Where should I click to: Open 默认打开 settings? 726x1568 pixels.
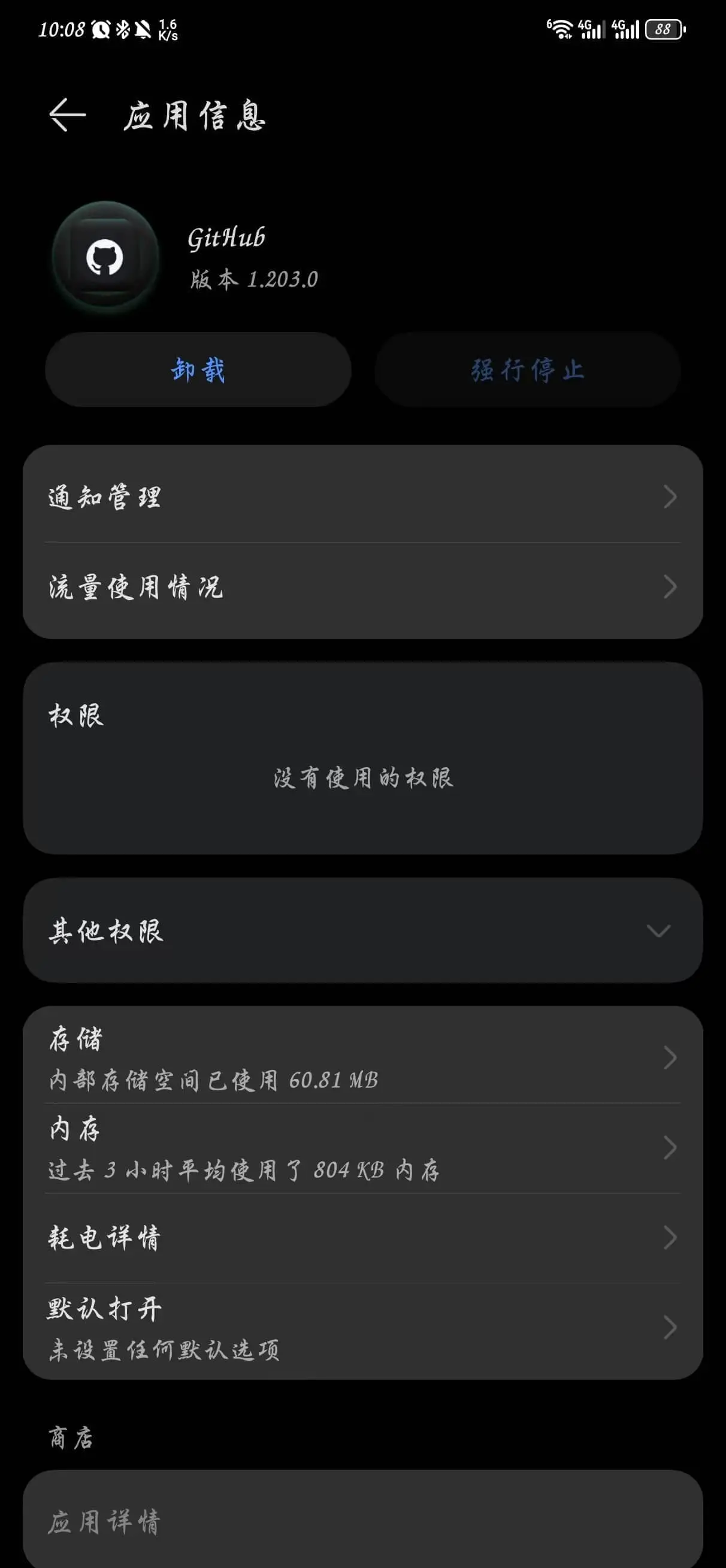click(x=362, y=1328)
